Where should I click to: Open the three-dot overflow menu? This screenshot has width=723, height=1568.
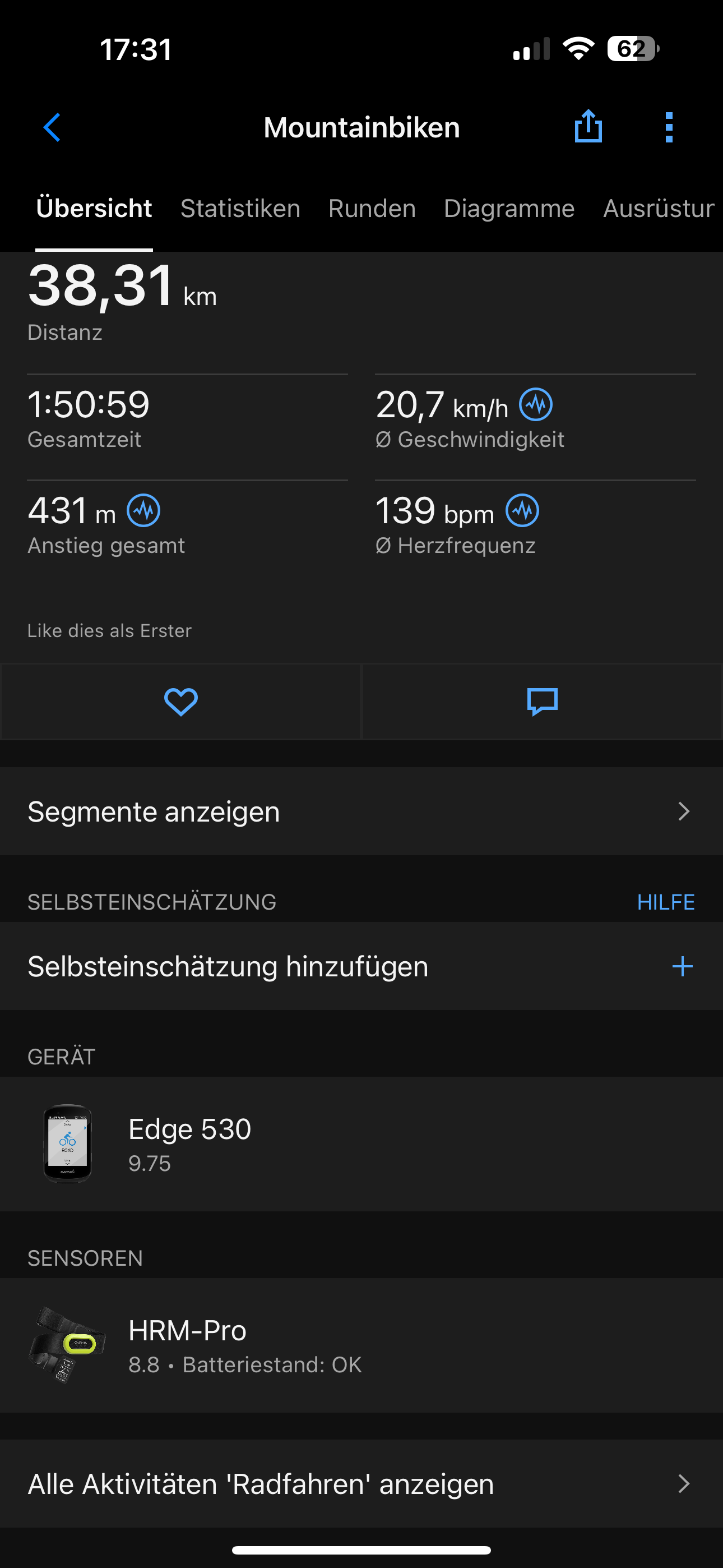(x=669, y=127)
